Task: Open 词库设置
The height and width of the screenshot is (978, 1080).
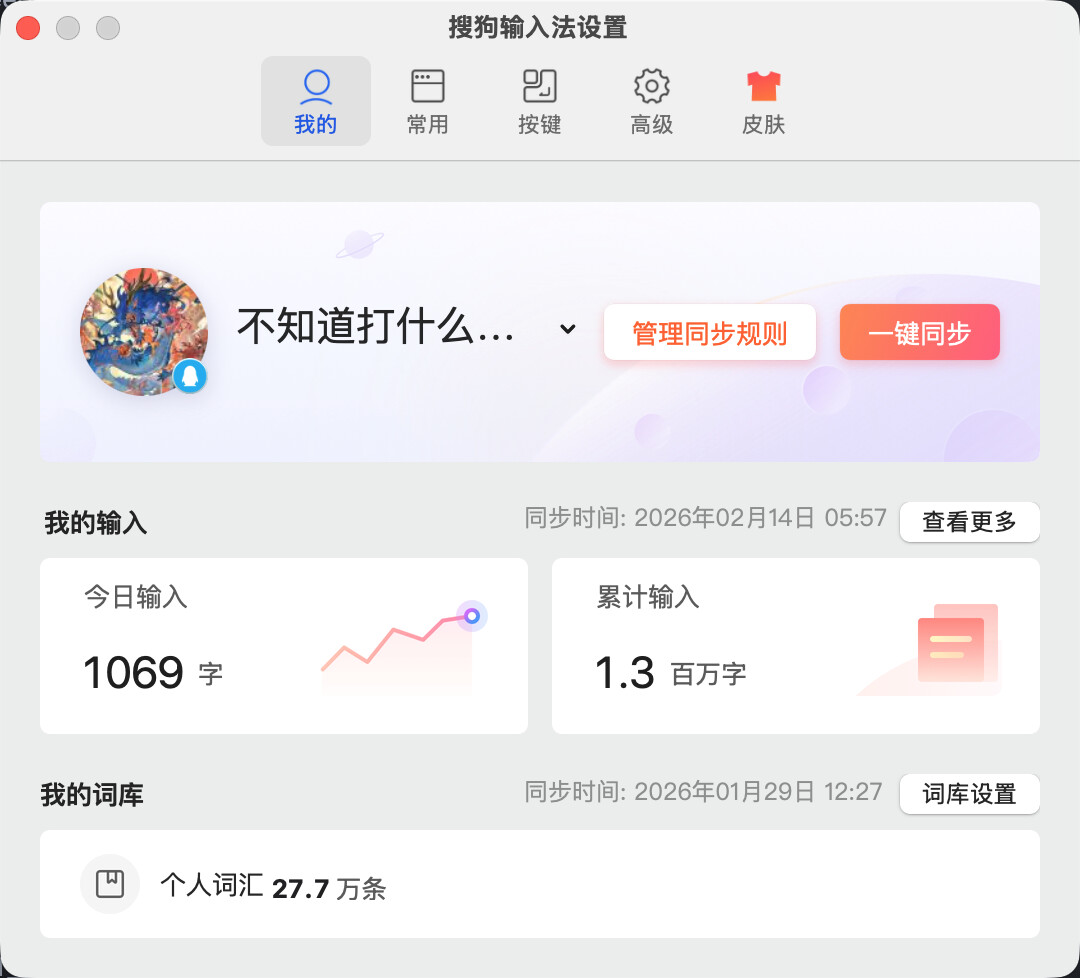Action: (x=969, y=794)
